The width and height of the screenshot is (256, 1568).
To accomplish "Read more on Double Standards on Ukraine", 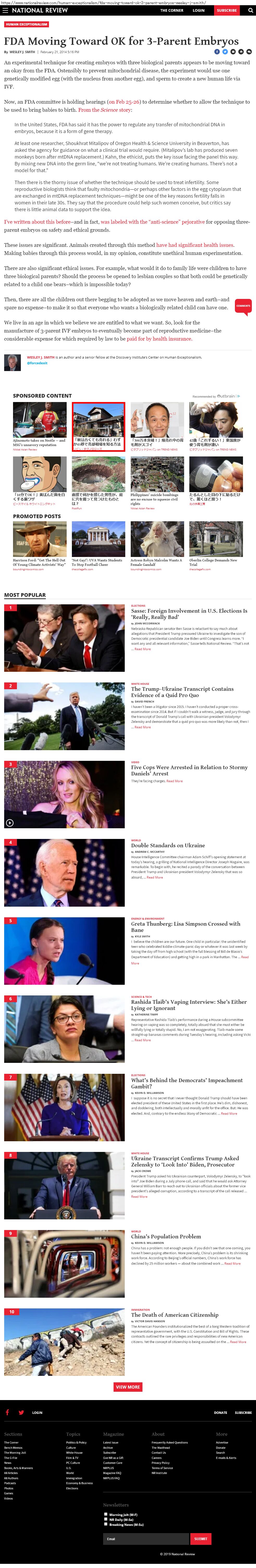I will click(x=154, y=877).
